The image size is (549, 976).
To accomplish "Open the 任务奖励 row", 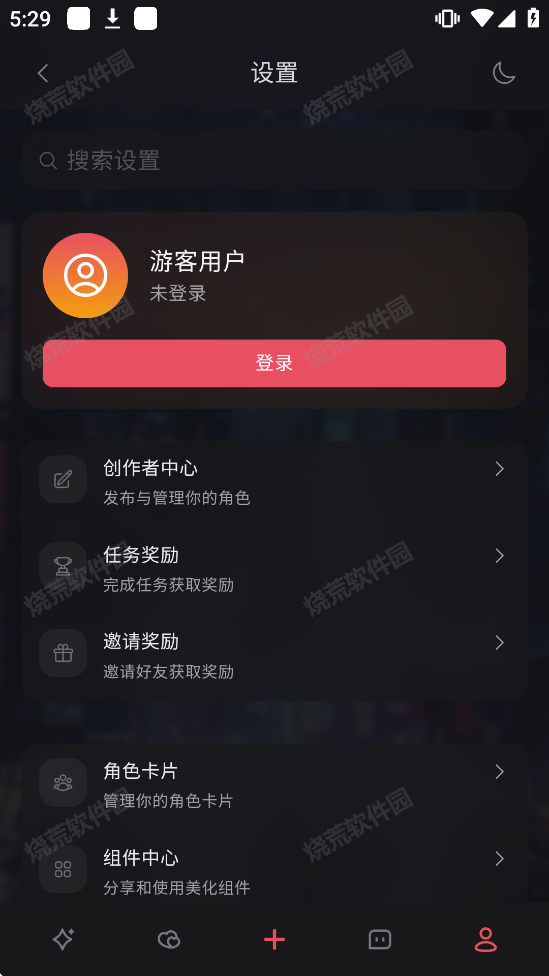I will pos(274,568).
